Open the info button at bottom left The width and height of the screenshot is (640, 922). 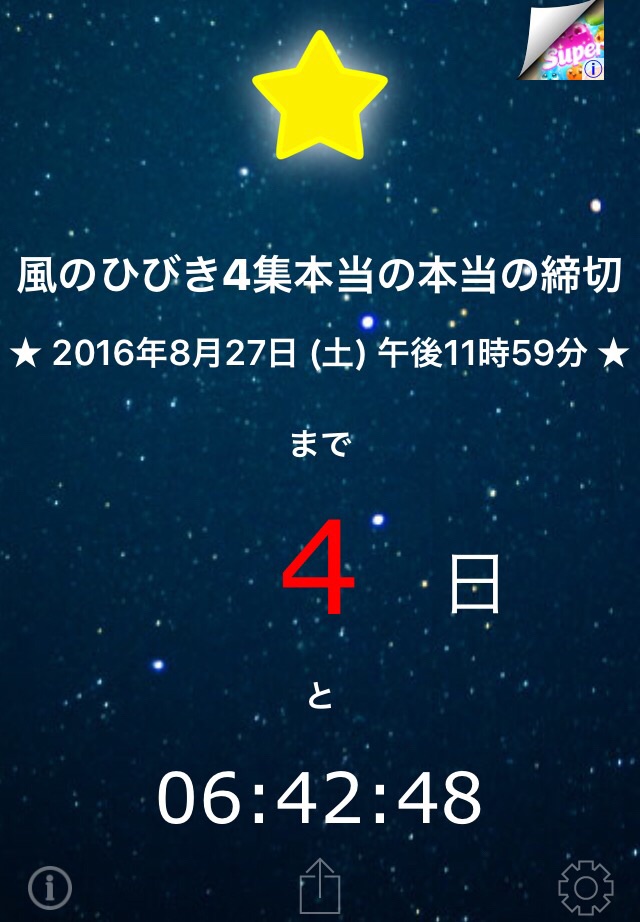(50, 885)
